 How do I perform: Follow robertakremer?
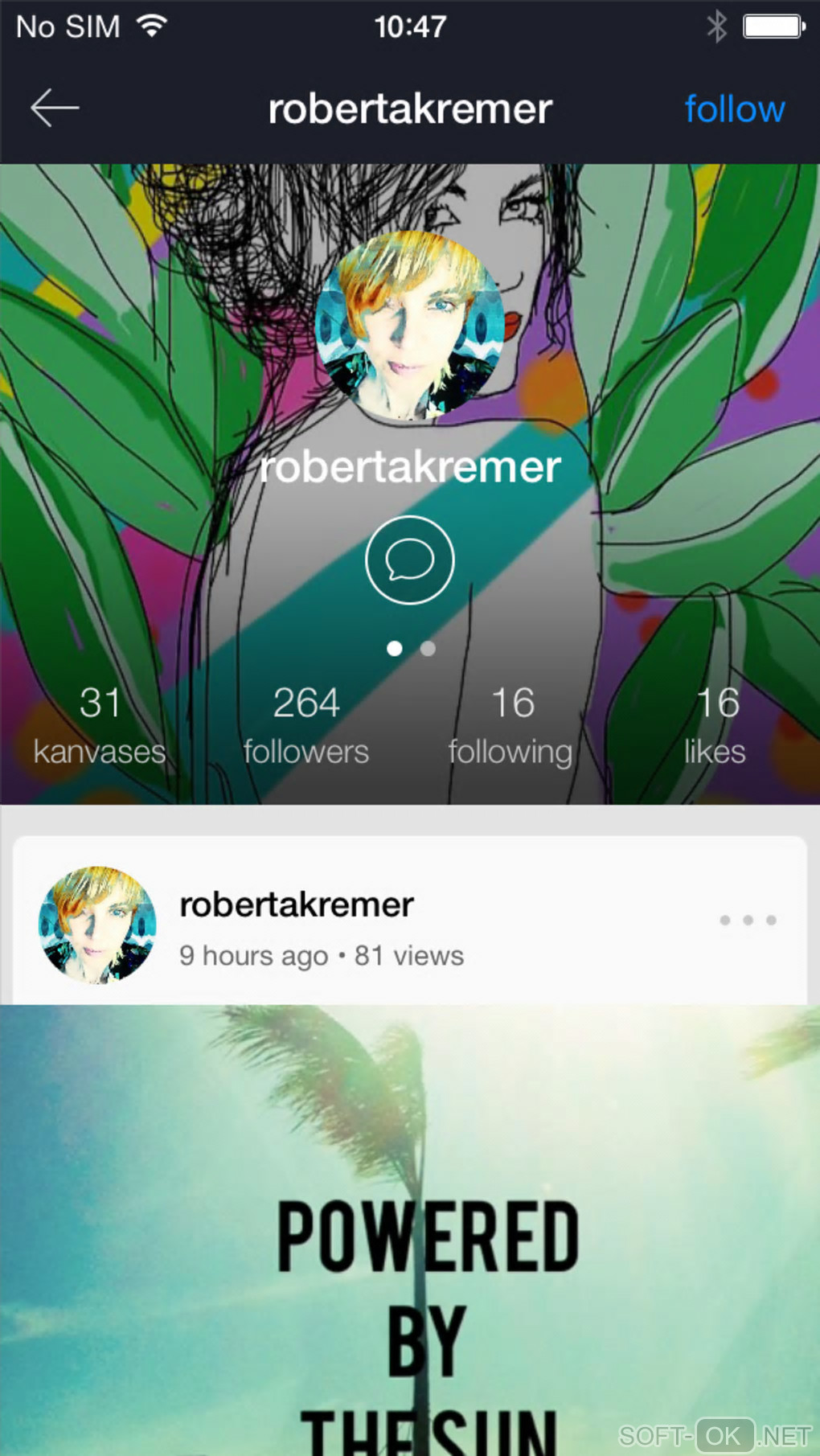click(x=734, y=109)
